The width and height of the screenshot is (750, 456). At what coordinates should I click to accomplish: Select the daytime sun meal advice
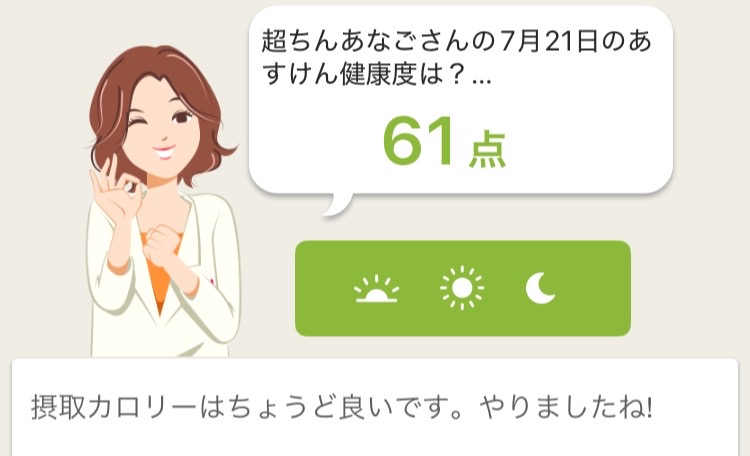coord(462,289)
